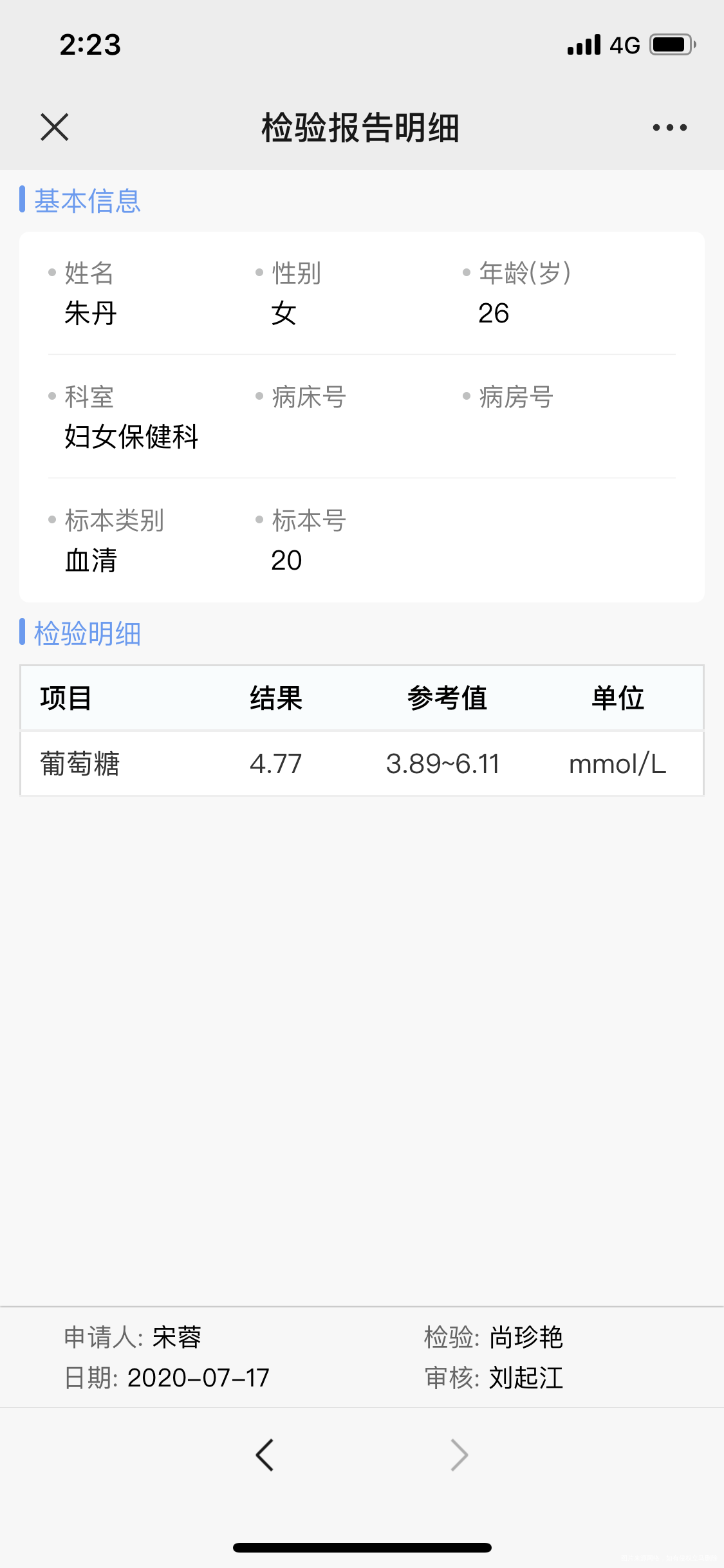The height and width of the screenshot is (1568, 724).
Task: Tap the previous report arrow
Action: [x=265, y=1455]
